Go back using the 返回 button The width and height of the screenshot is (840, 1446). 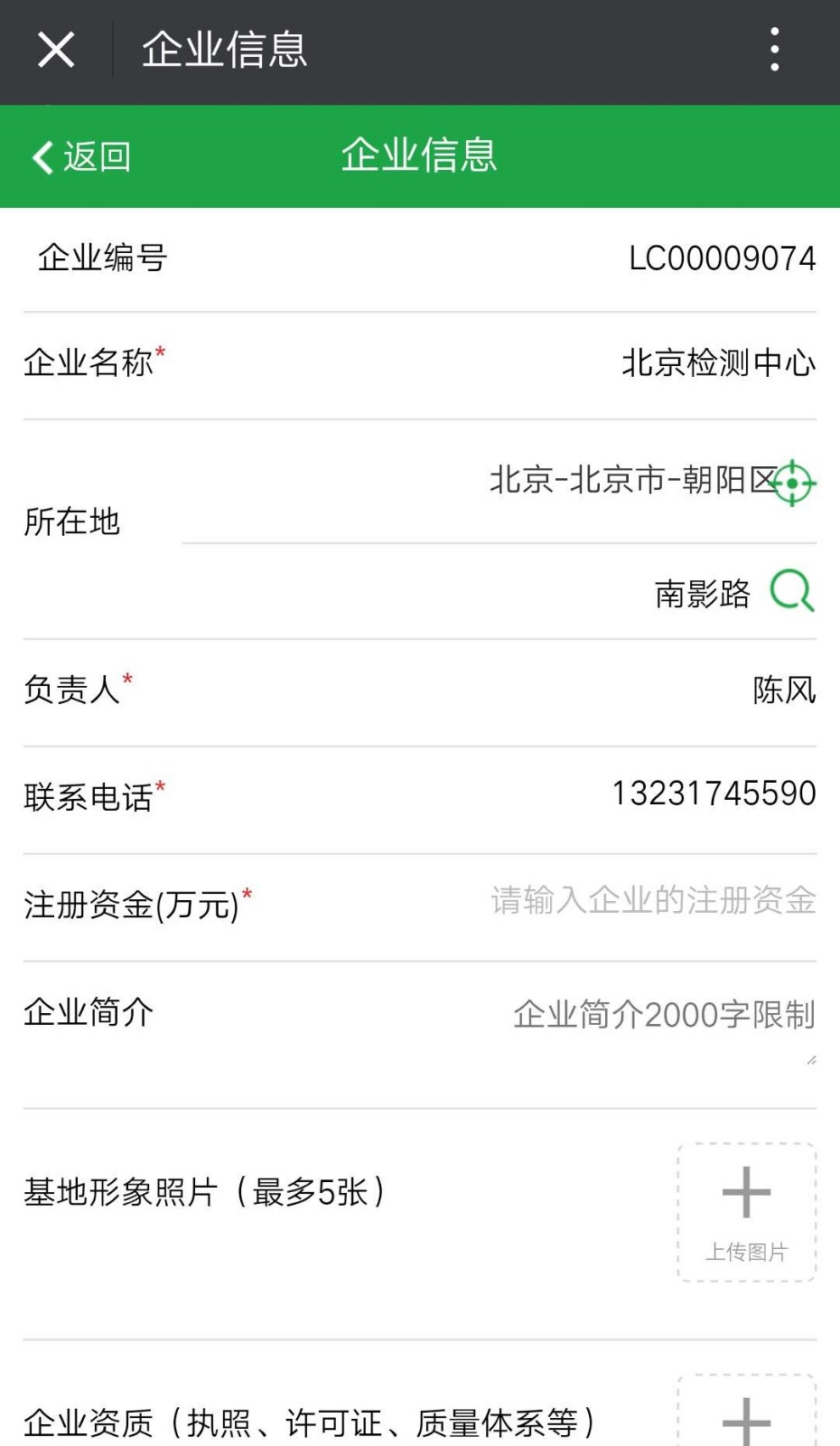tap(81, 157)
